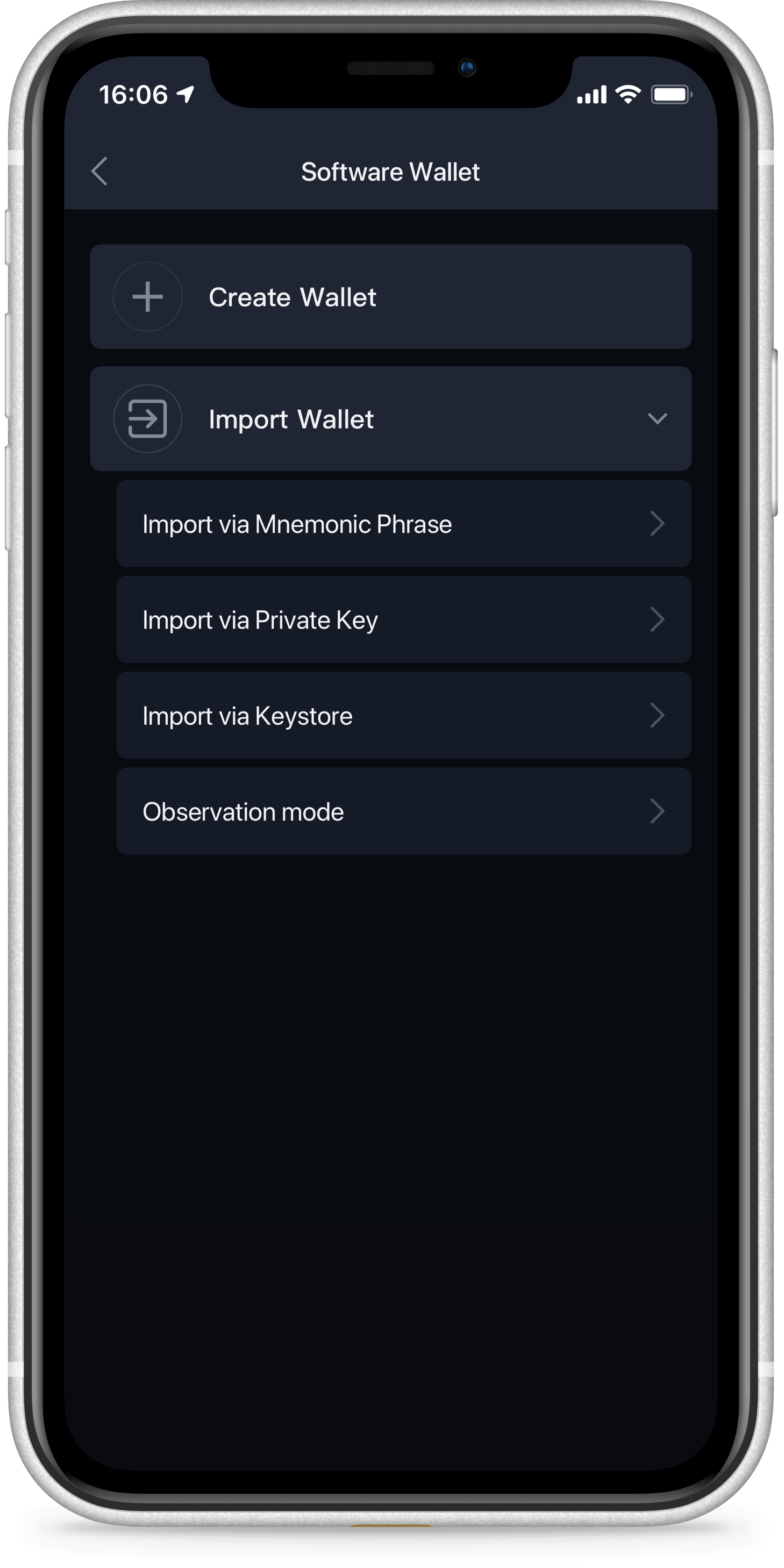Open Import via Keystore

click(403, 716)
